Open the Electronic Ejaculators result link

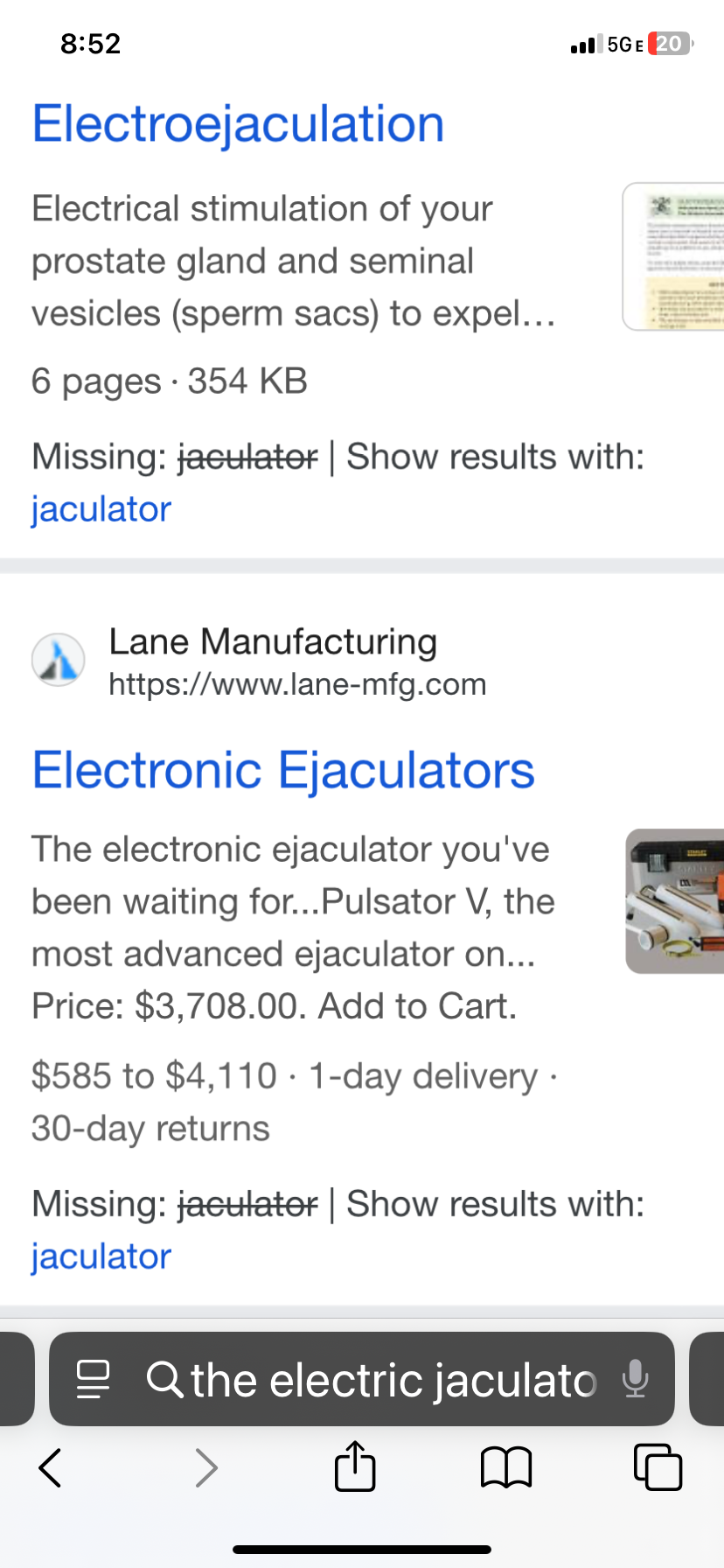tap(282, 770)
